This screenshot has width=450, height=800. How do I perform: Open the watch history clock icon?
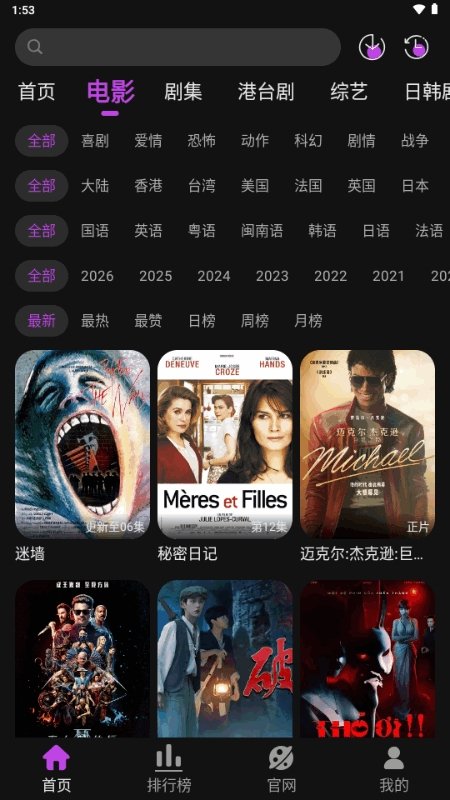[x=416, y=47]
